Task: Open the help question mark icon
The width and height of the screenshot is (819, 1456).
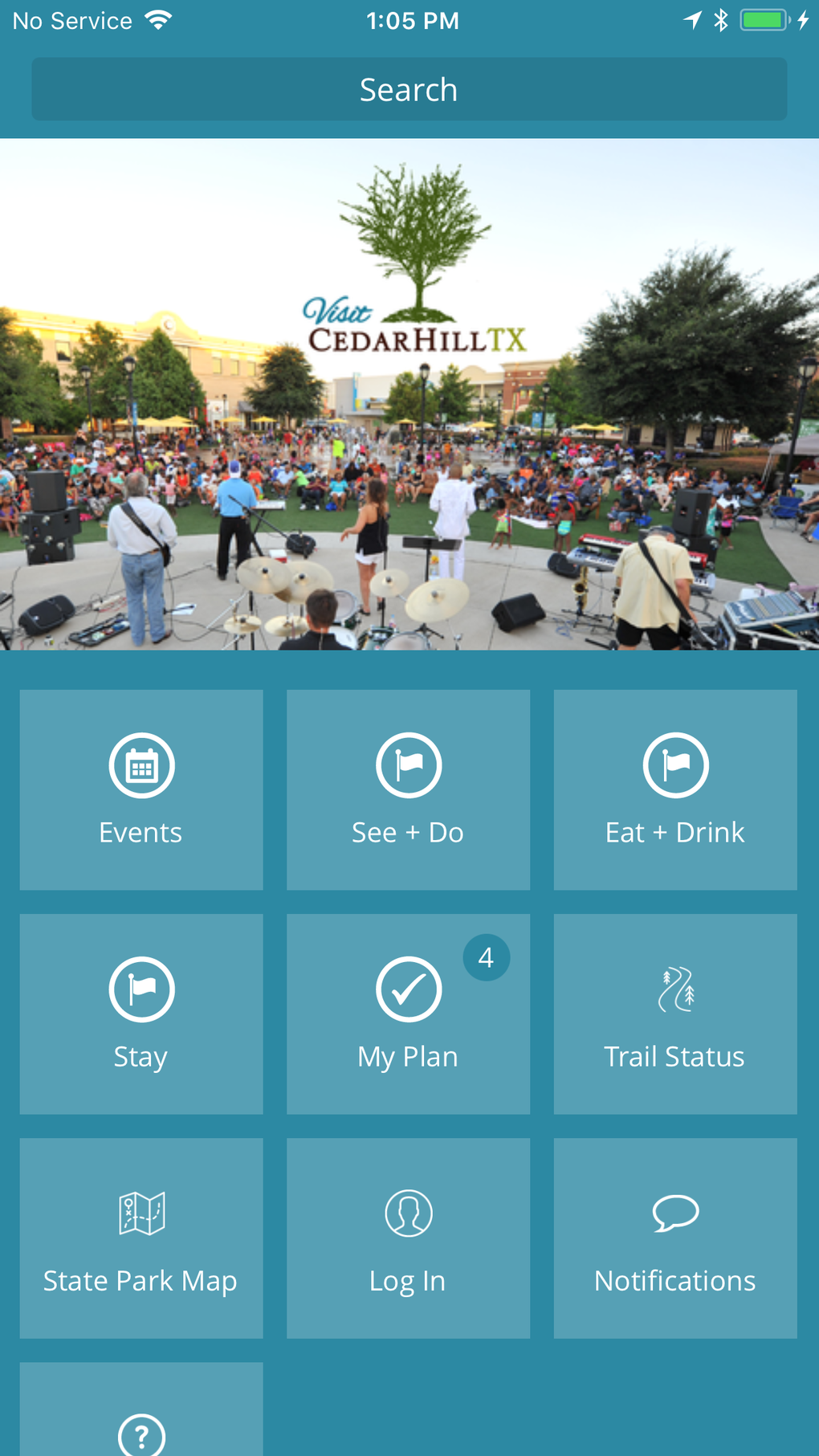Action: pyautogui.click(x=141, y=1437)
